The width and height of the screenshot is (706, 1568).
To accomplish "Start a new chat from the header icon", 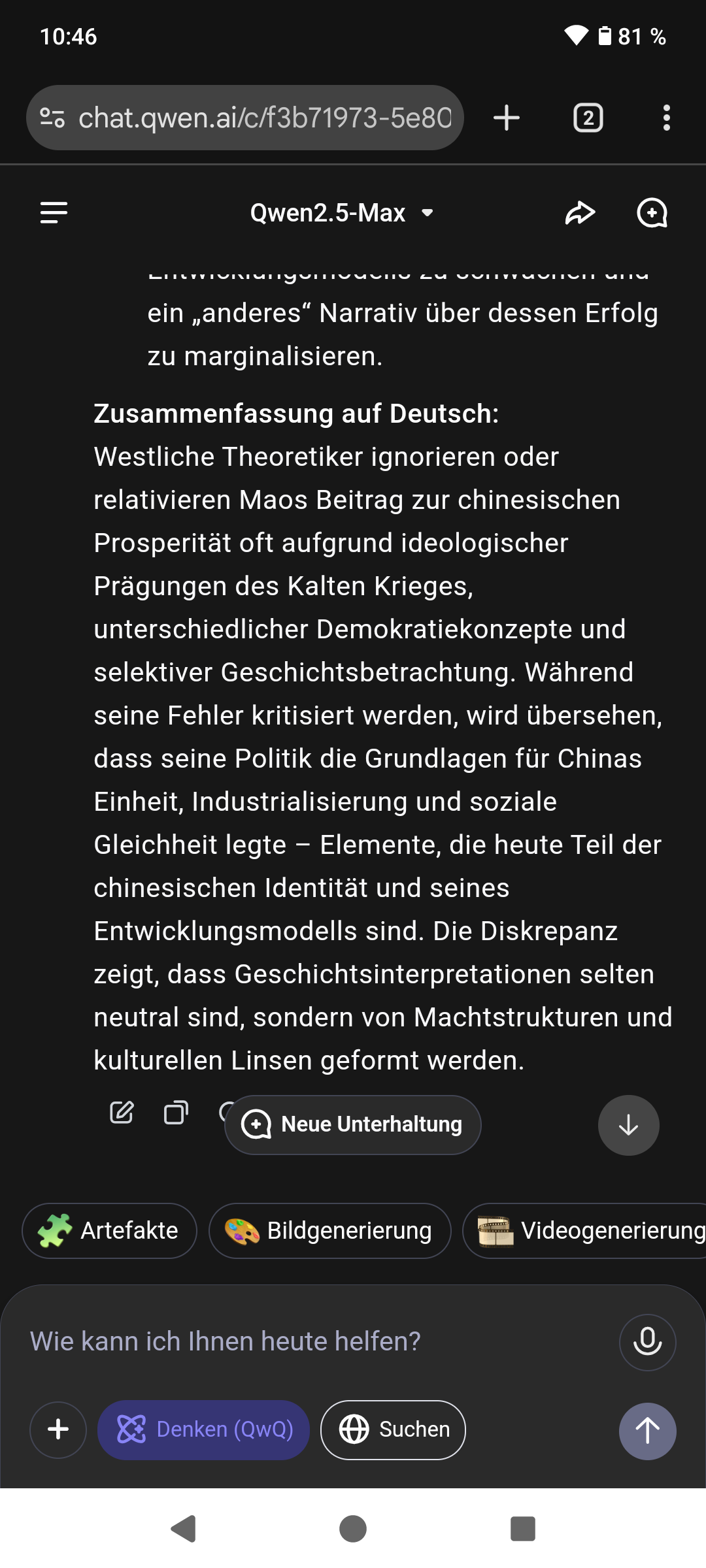I will (x=652, y=213).
